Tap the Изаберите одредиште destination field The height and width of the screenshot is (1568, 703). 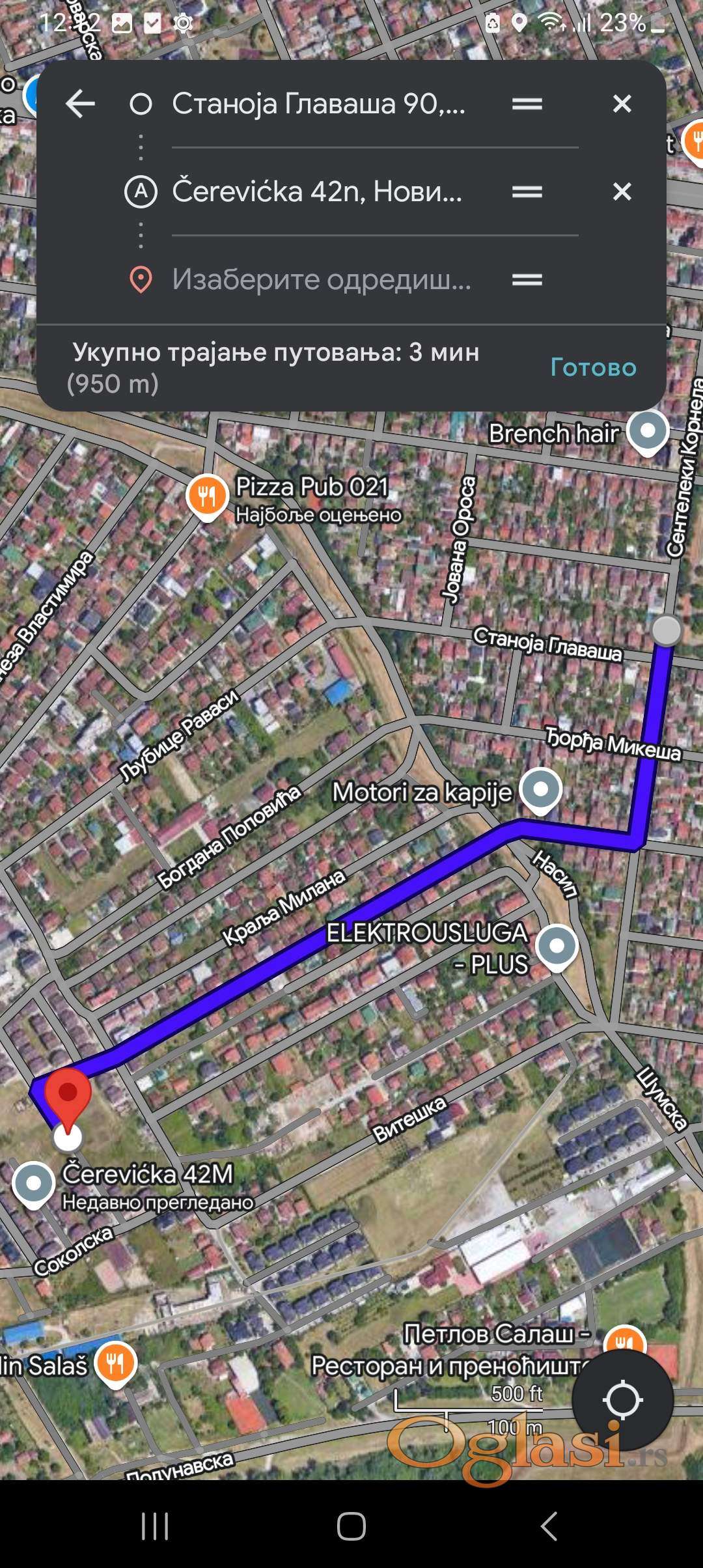(x=322, y=280)
